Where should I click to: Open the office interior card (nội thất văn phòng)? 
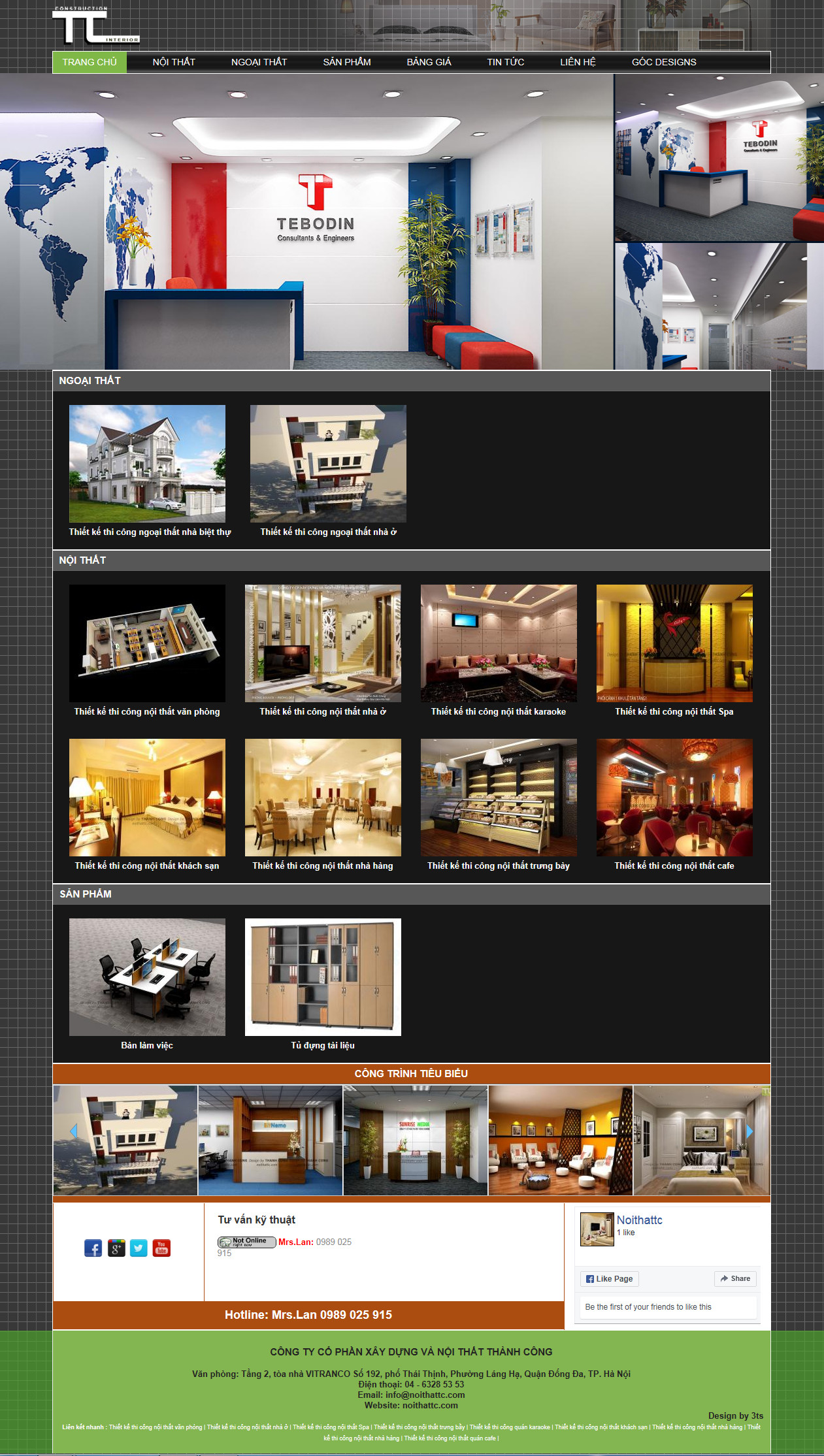pyautogui.click(x=147, y=643)
